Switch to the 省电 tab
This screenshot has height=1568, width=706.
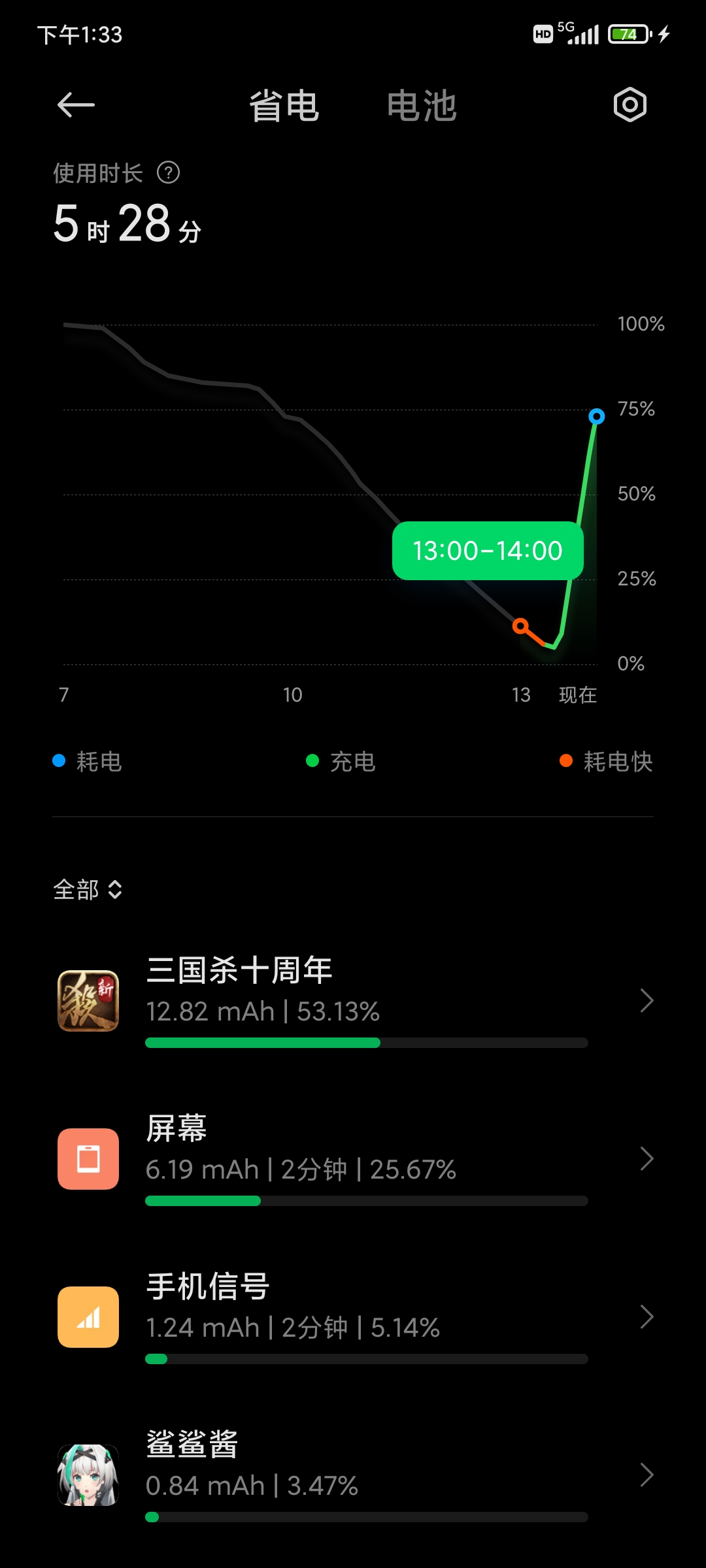point(284,106)
